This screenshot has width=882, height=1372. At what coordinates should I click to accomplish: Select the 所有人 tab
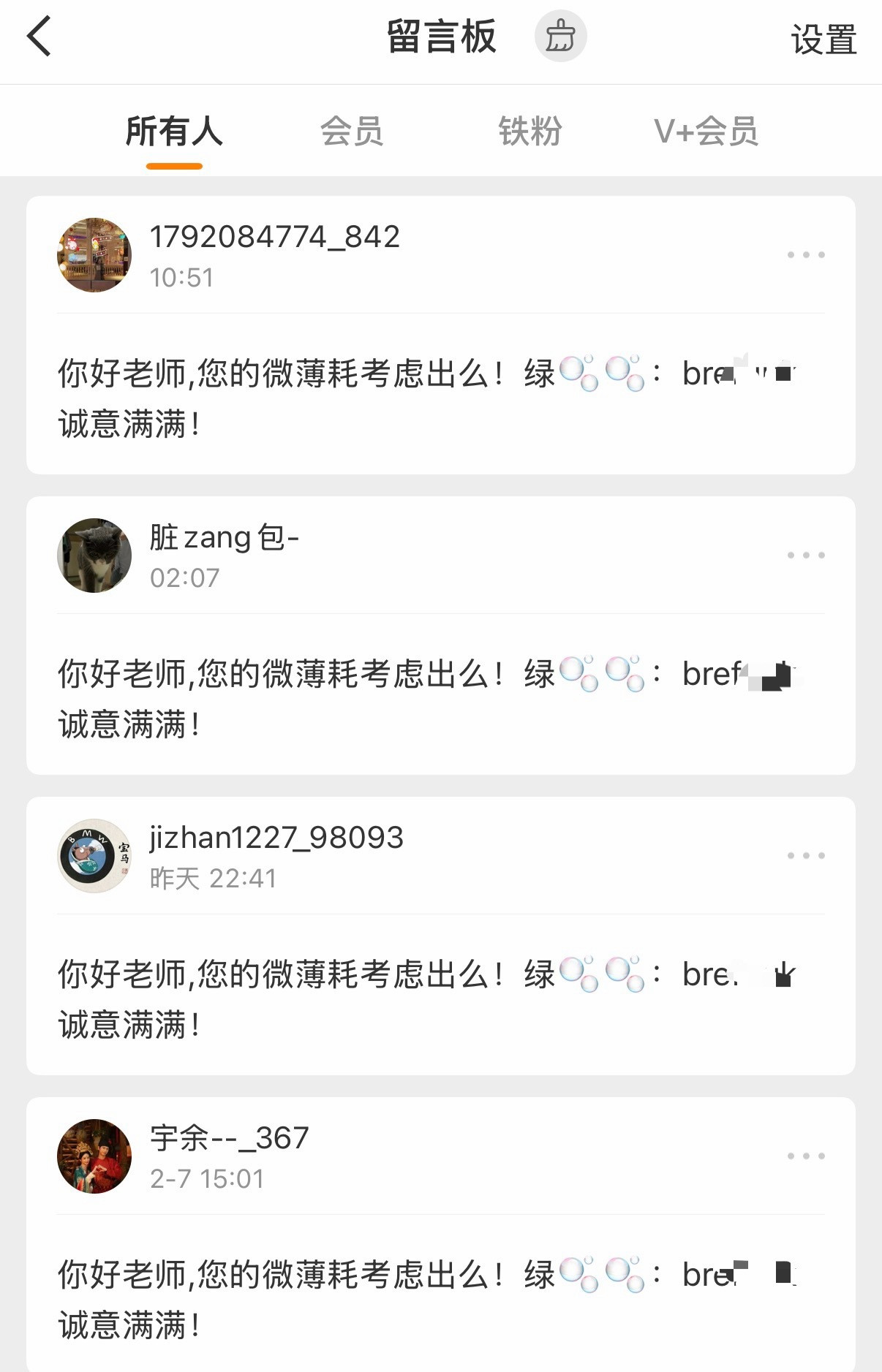coord(173,130)
